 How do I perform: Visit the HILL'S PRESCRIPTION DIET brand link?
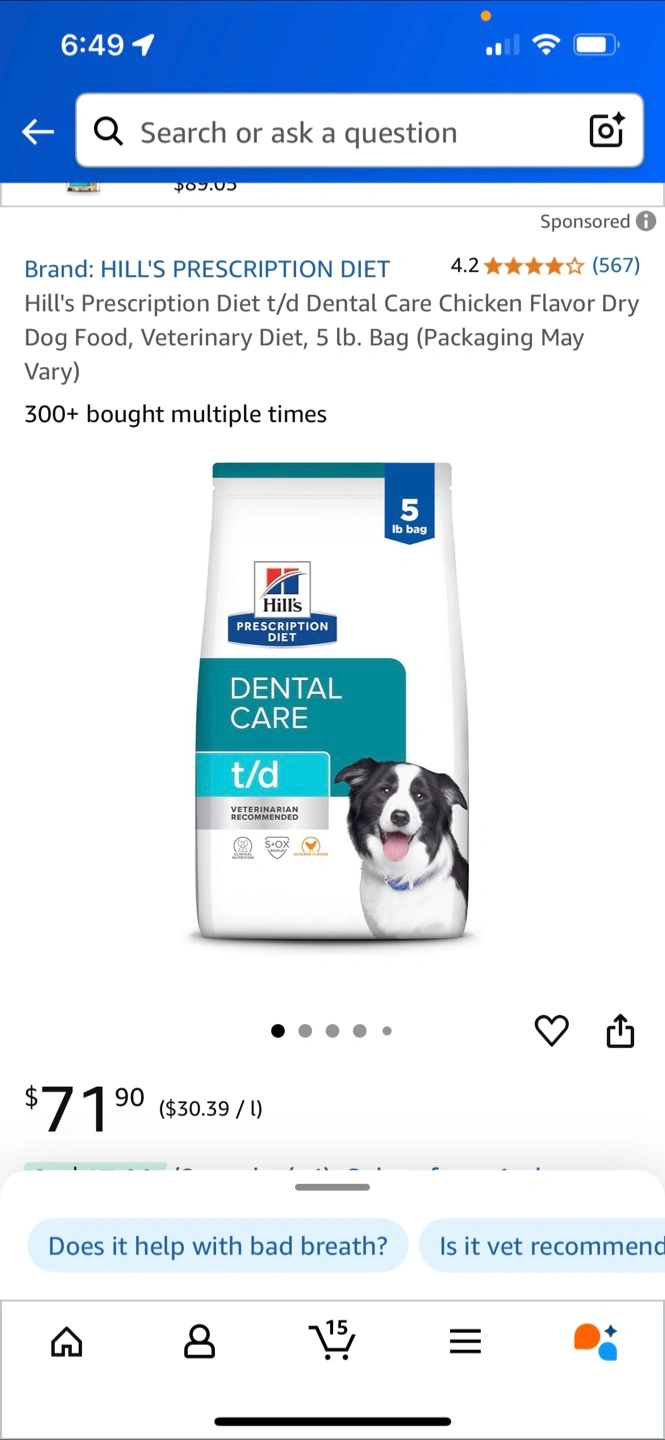tap(207, 269)
